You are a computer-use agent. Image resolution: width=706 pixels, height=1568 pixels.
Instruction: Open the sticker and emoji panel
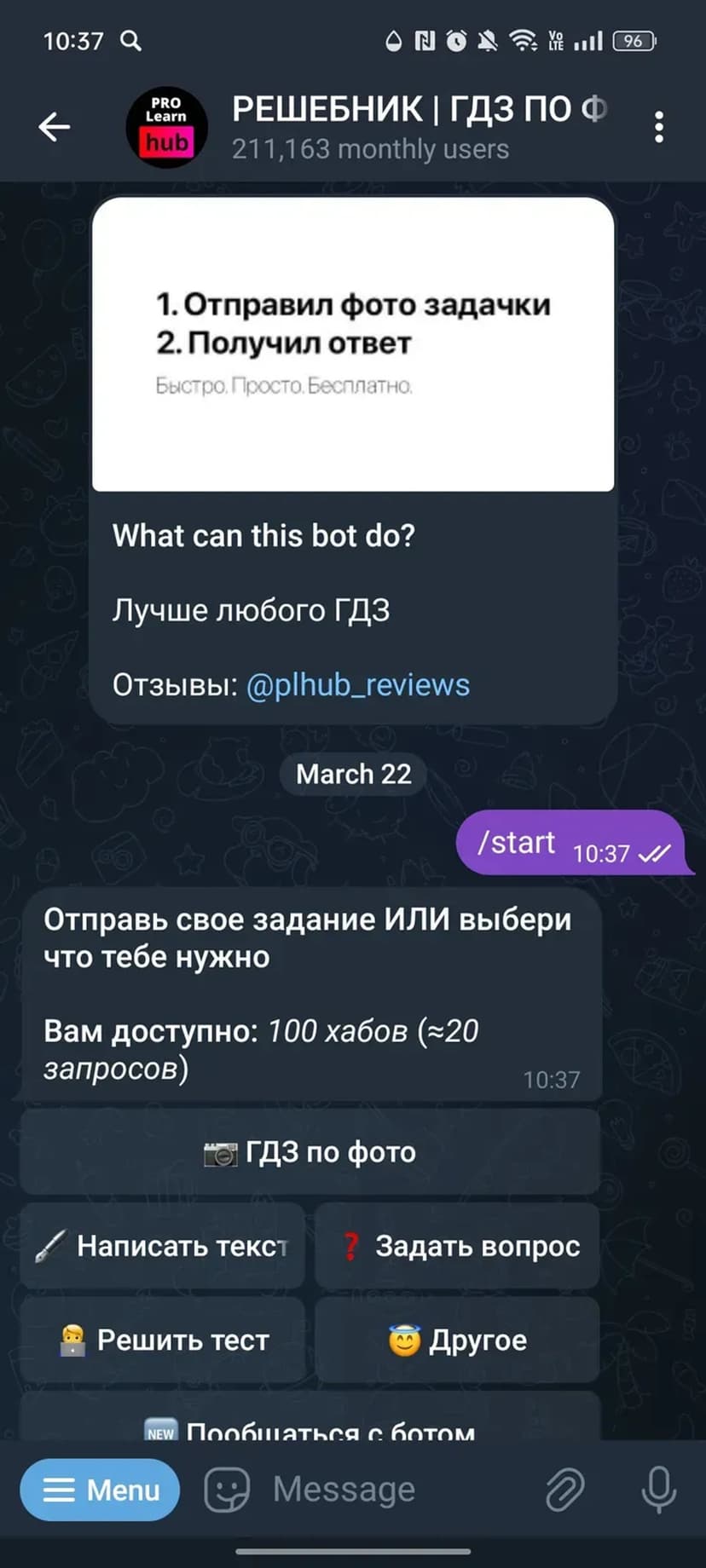tap(227, 1490)
